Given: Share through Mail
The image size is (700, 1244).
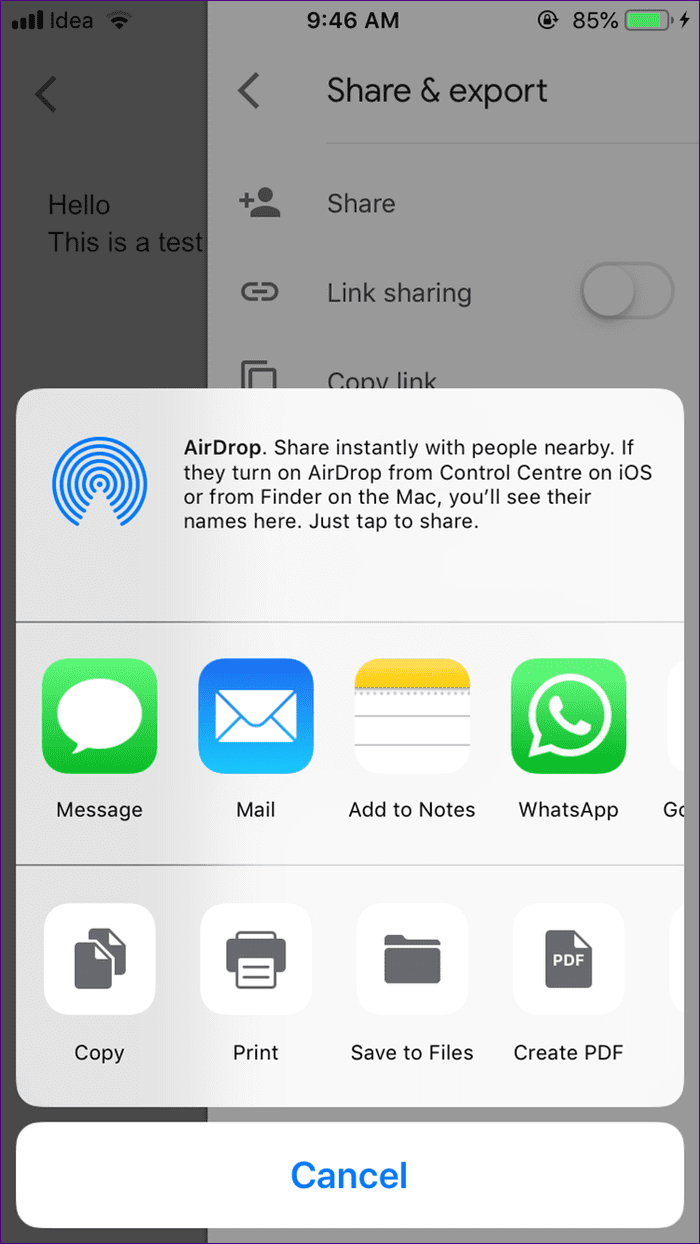Looking at the screenshot, I should click(256, 716).
